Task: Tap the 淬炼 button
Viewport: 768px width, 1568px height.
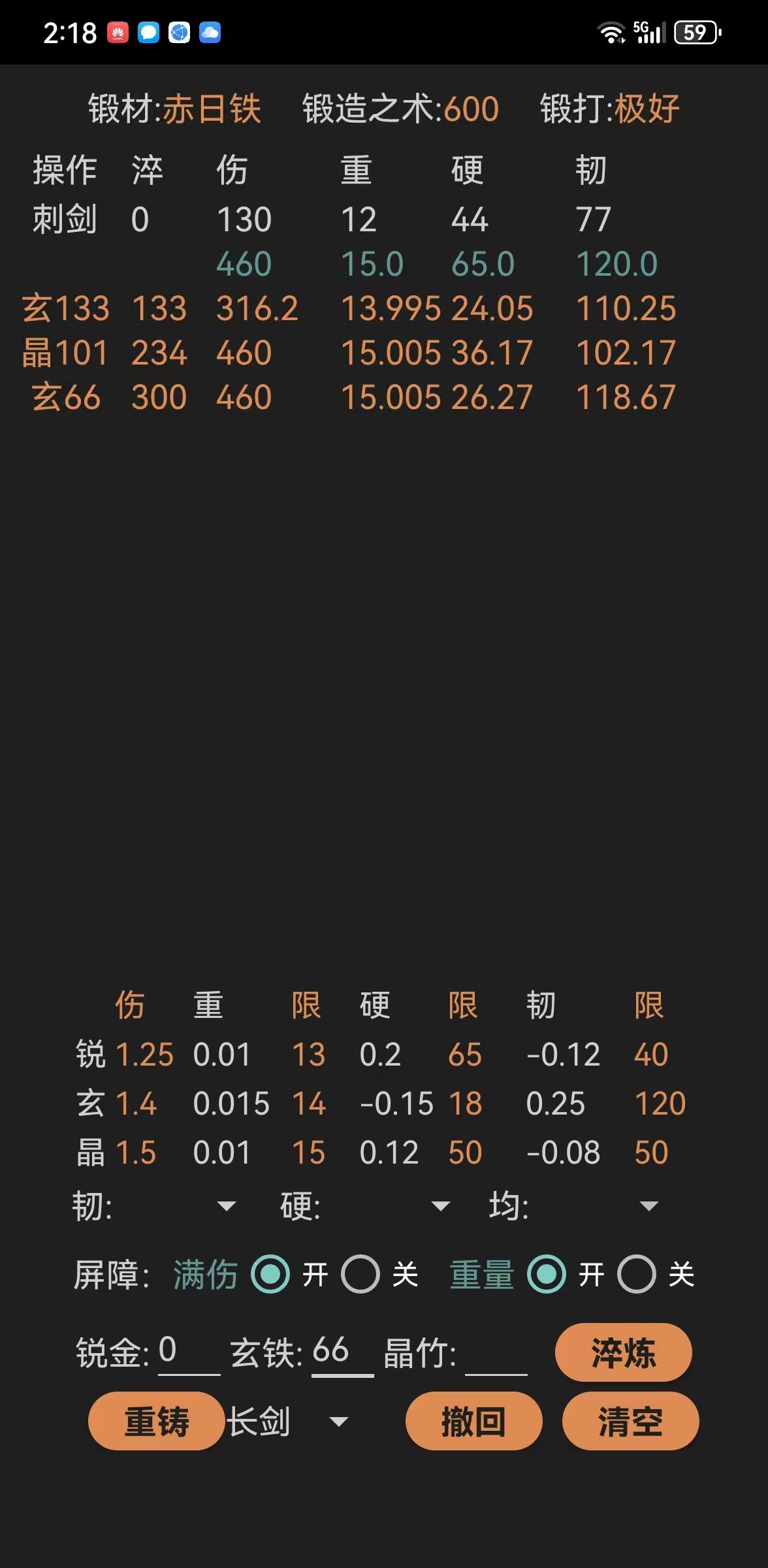Action: click(623, 1352)
